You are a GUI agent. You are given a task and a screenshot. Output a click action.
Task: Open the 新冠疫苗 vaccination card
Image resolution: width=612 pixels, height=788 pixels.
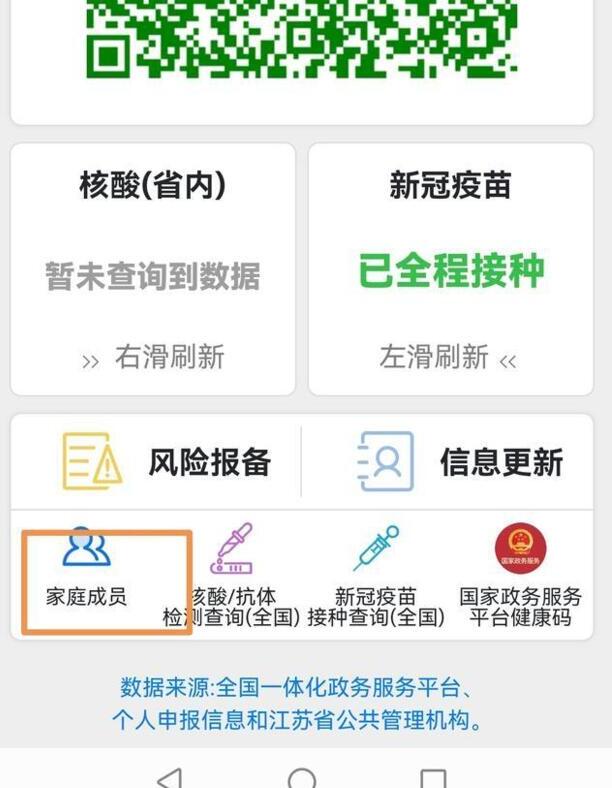[450, 269]
